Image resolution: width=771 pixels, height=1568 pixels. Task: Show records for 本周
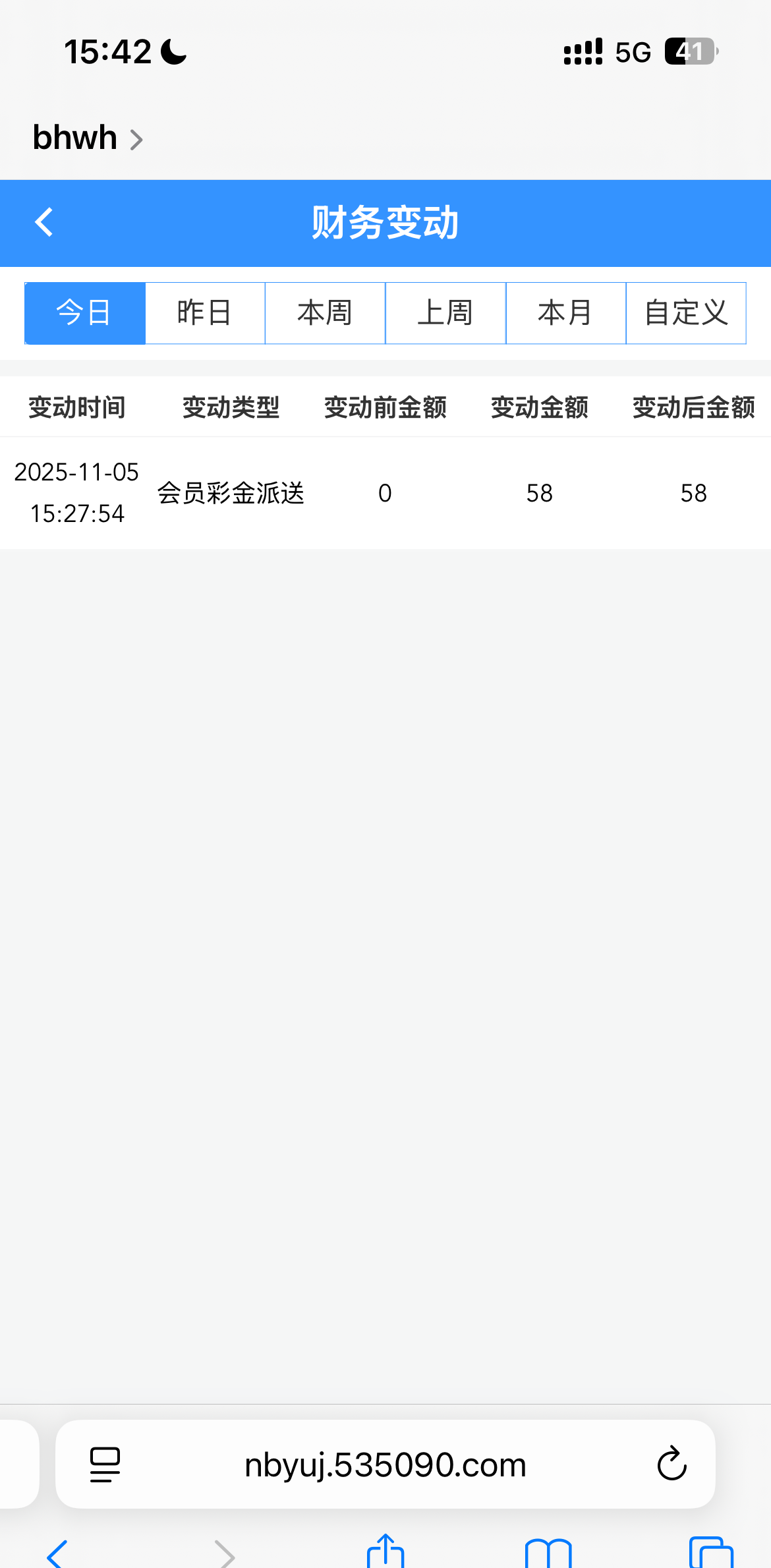coord(325,313)
